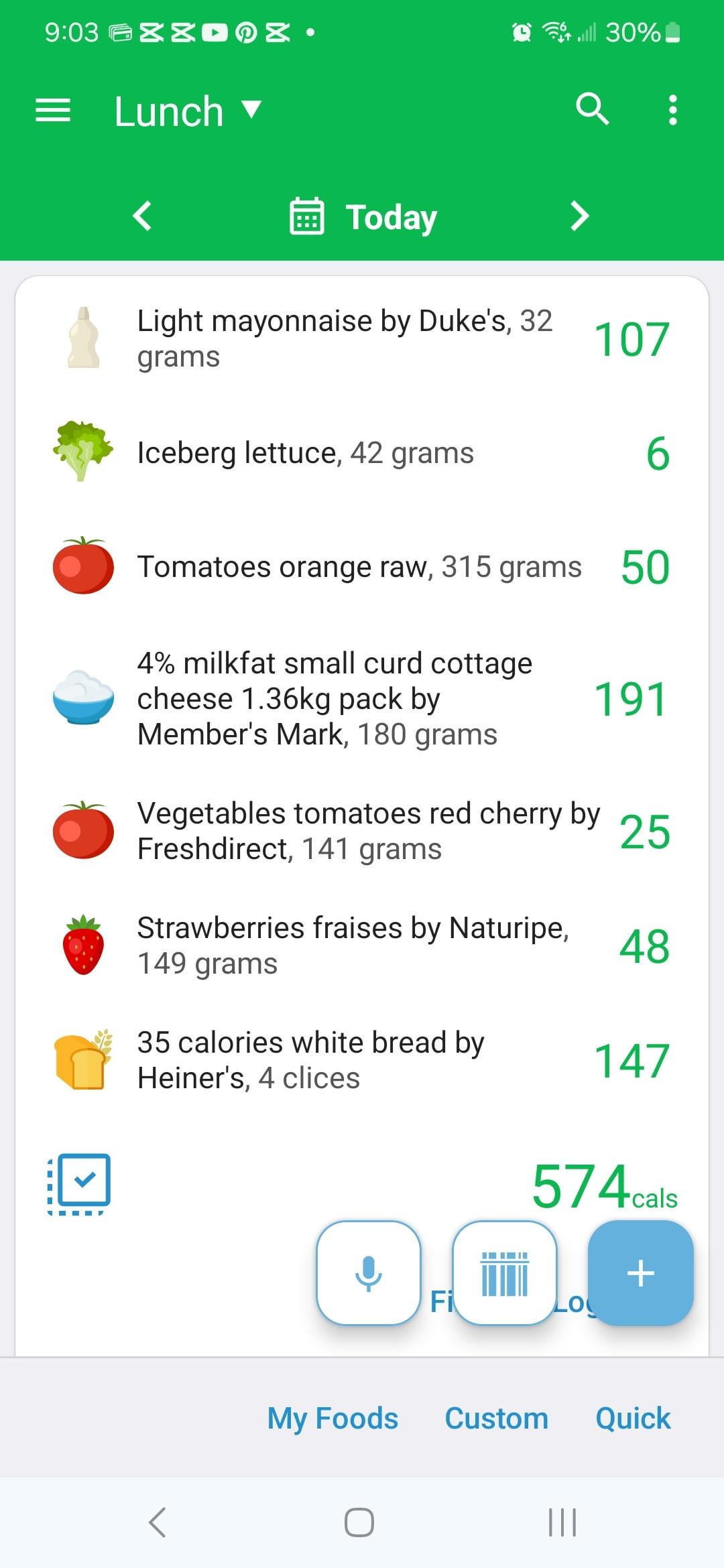724x1568 pixels.
Task: Tap the multi-select checkbox icon
Action: (79, 1184)
